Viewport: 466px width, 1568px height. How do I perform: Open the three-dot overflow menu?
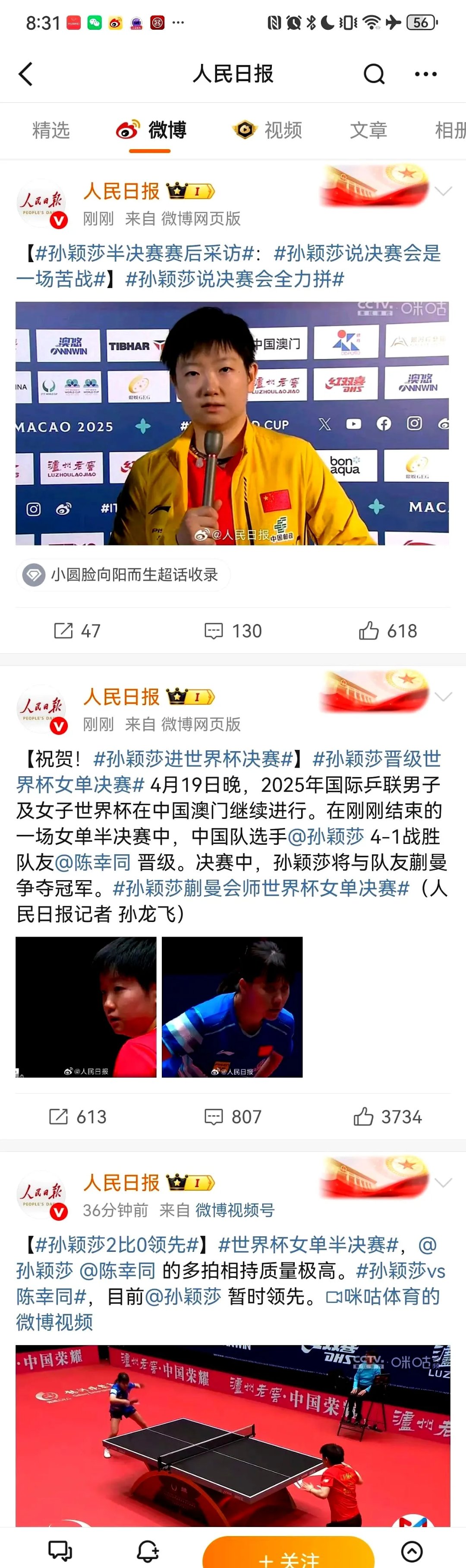click(x=425, y=74)
